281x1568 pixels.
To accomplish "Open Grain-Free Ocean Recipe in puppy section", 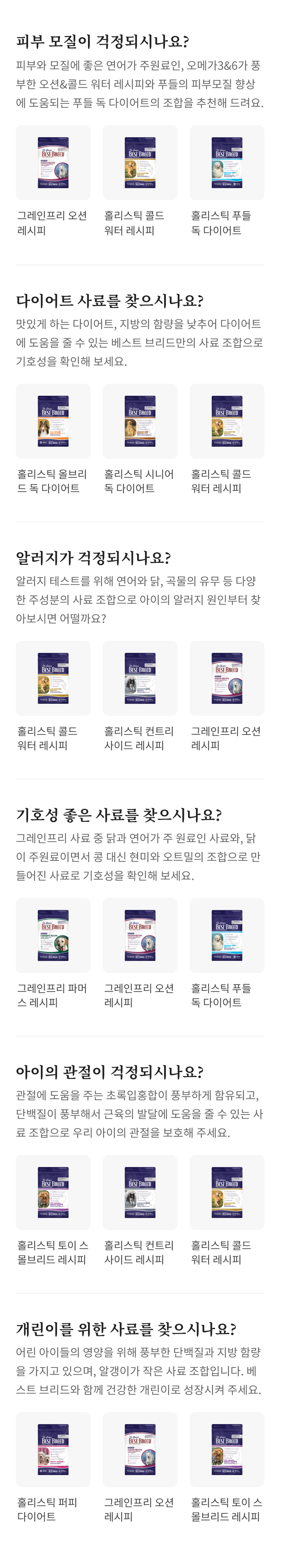I will (x=140, y=1449).
